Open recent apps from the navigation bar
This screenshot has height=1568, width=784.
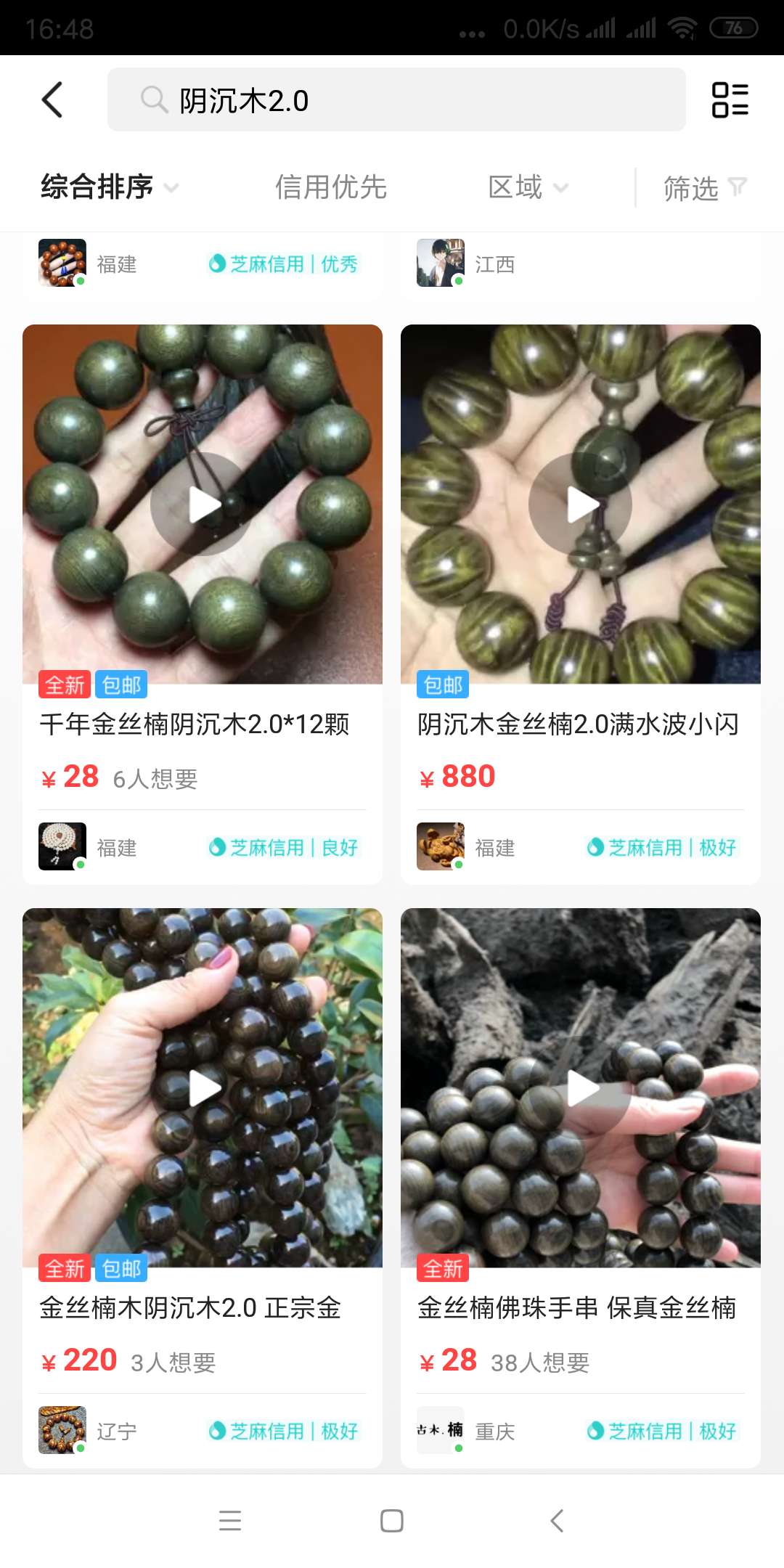(230, 1520)
